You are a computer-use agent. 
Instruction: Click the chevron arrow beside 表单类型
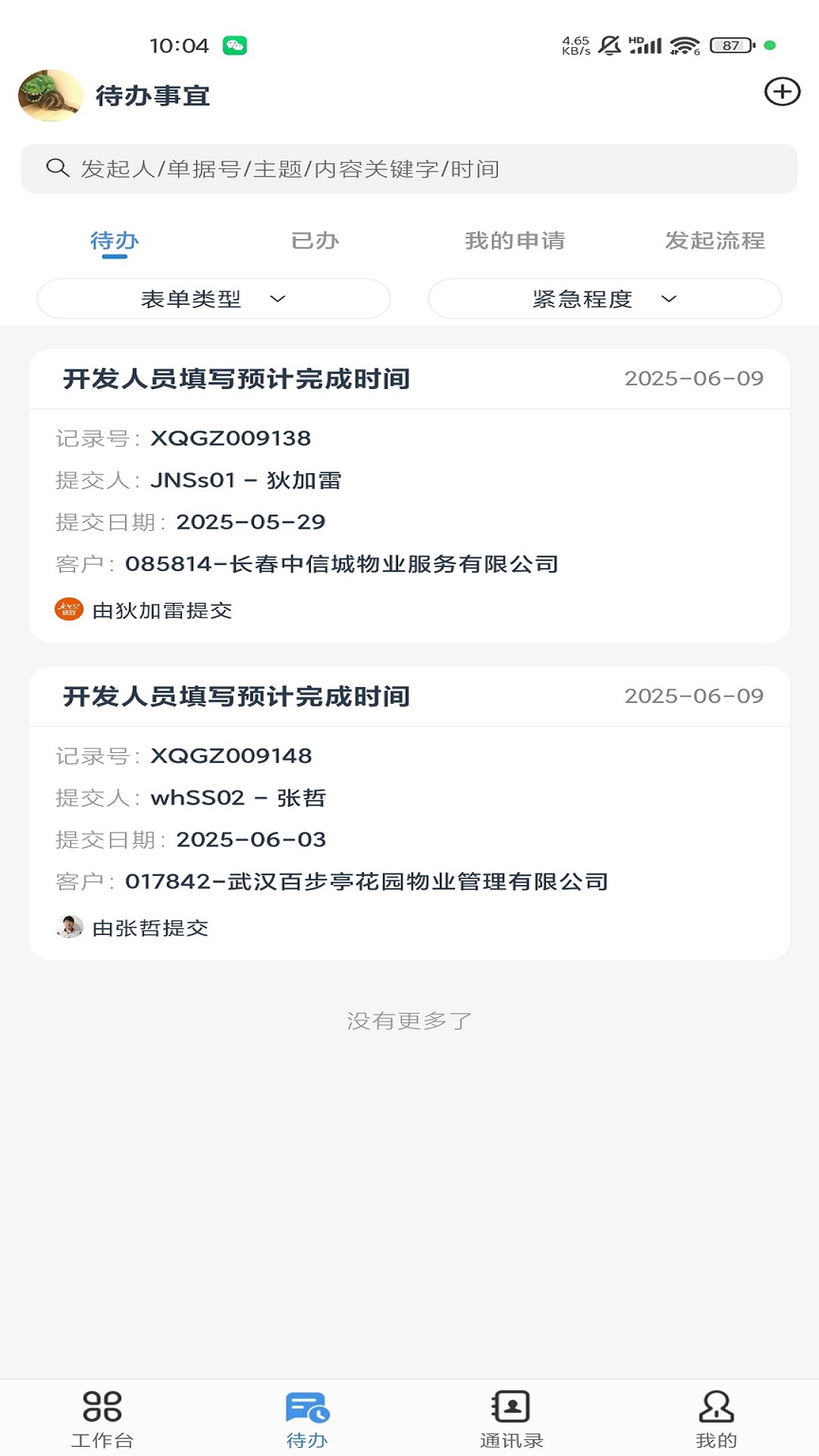tap(279, 299)
